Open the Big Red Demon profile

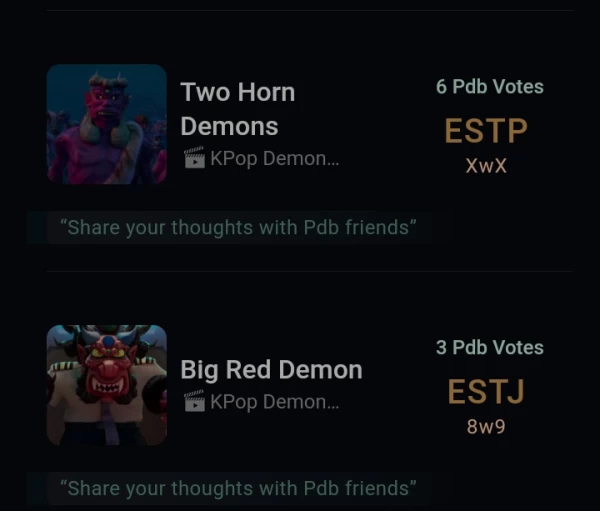click(x=271, y=369)
